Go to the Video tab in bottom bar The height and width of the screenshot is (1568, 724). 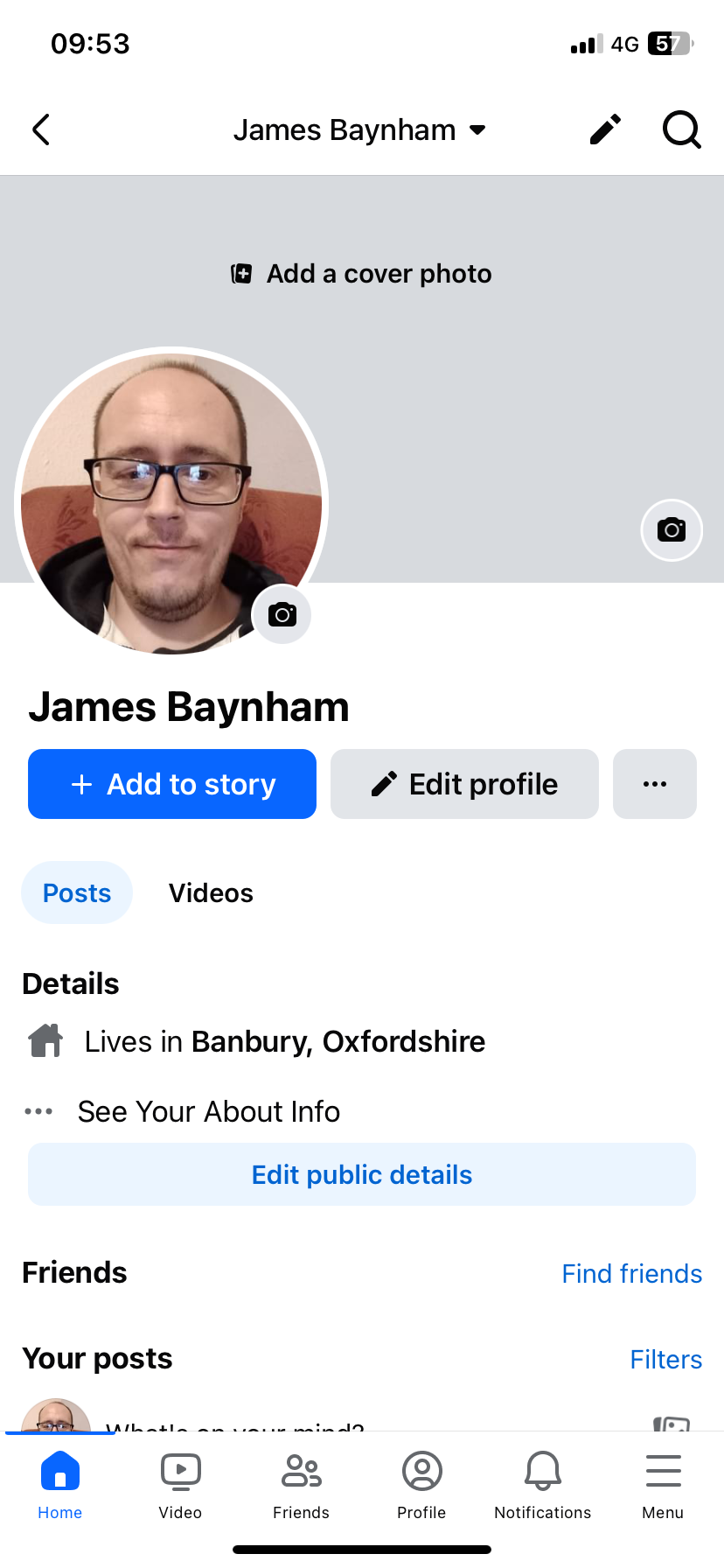(x=181, y=1485)
